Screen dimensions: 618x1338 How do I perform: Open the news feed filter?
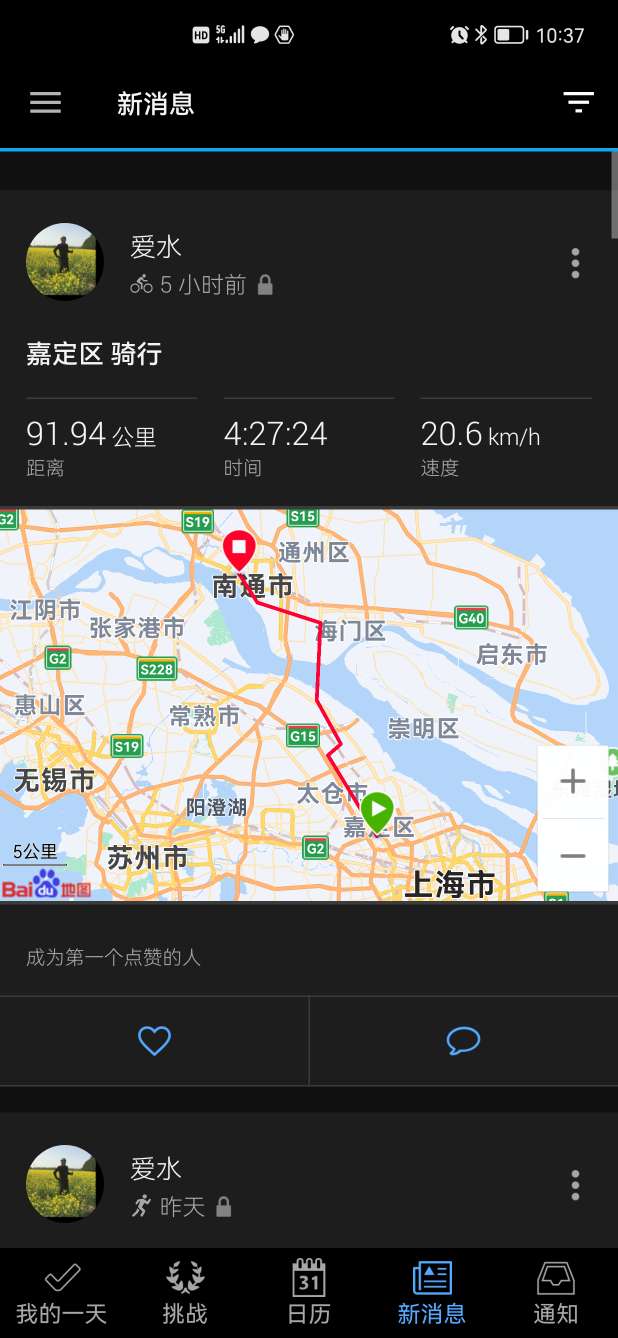[x=578, y=102]
